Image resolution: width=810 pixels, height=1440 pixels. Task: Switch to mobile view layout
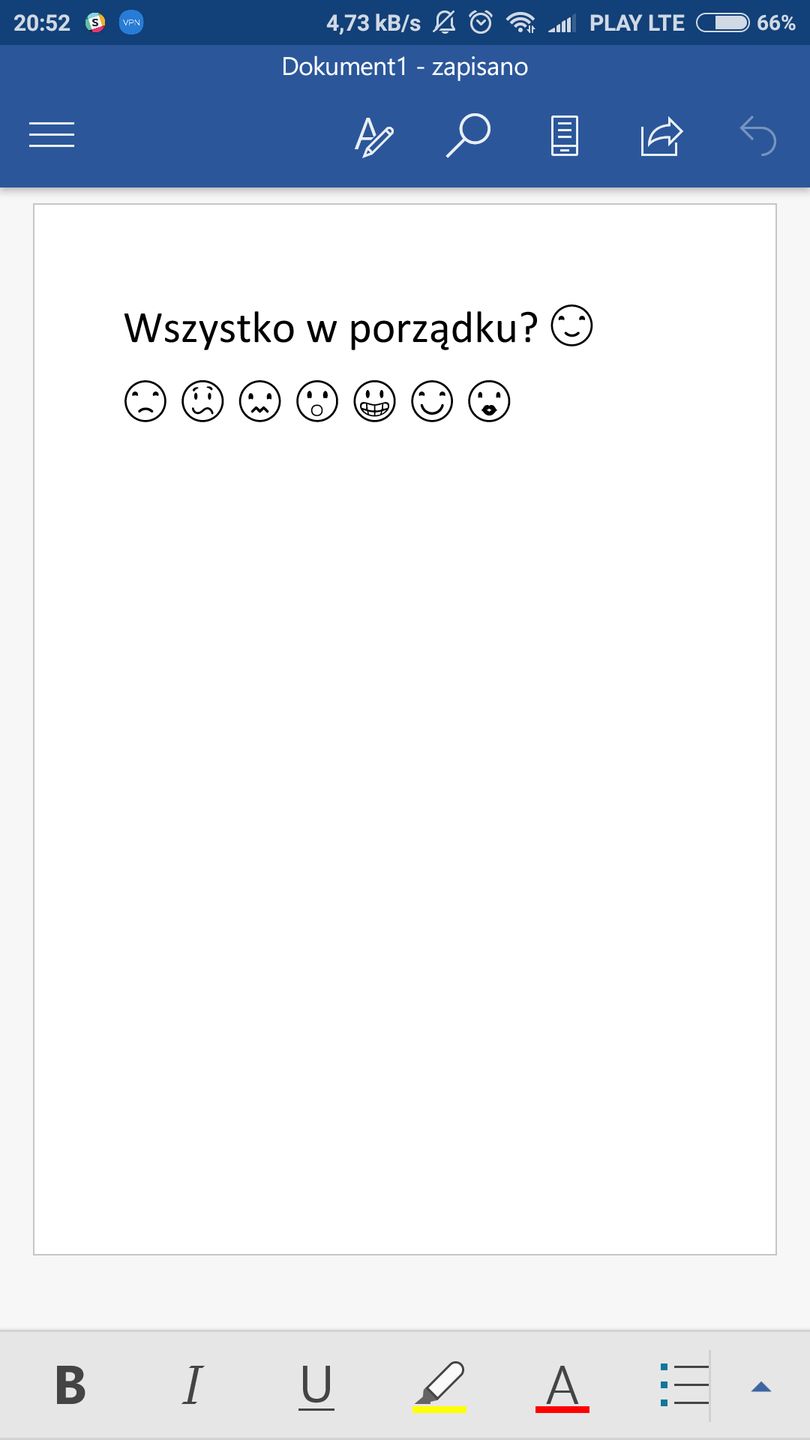click(x=564, y=135)
